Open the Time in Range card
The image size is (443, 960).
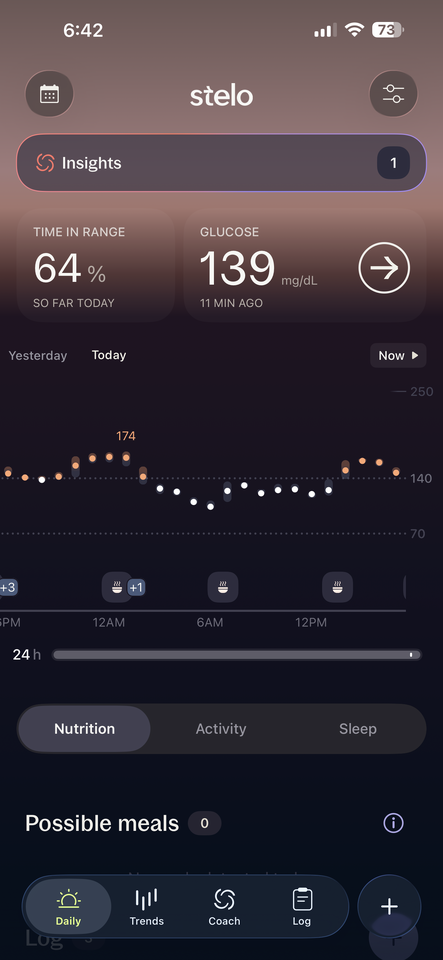point(96,266)
